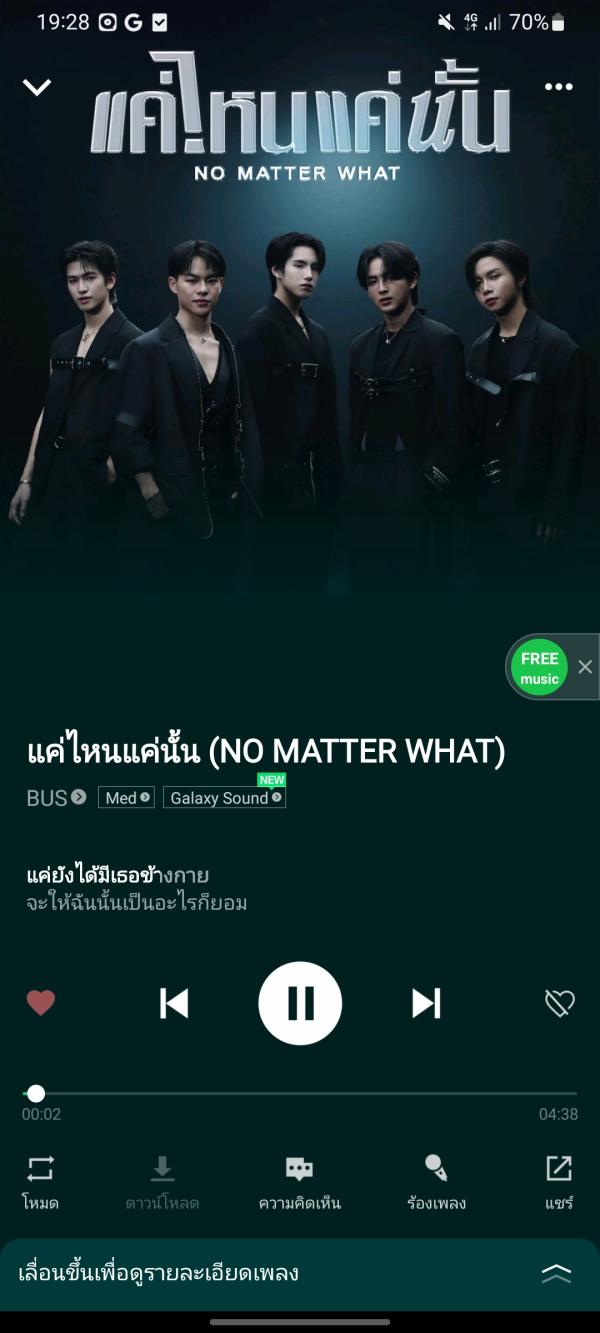Unlike this song with the red heart
This screenshot has width=600, height=1333.
click(41, 1002)
